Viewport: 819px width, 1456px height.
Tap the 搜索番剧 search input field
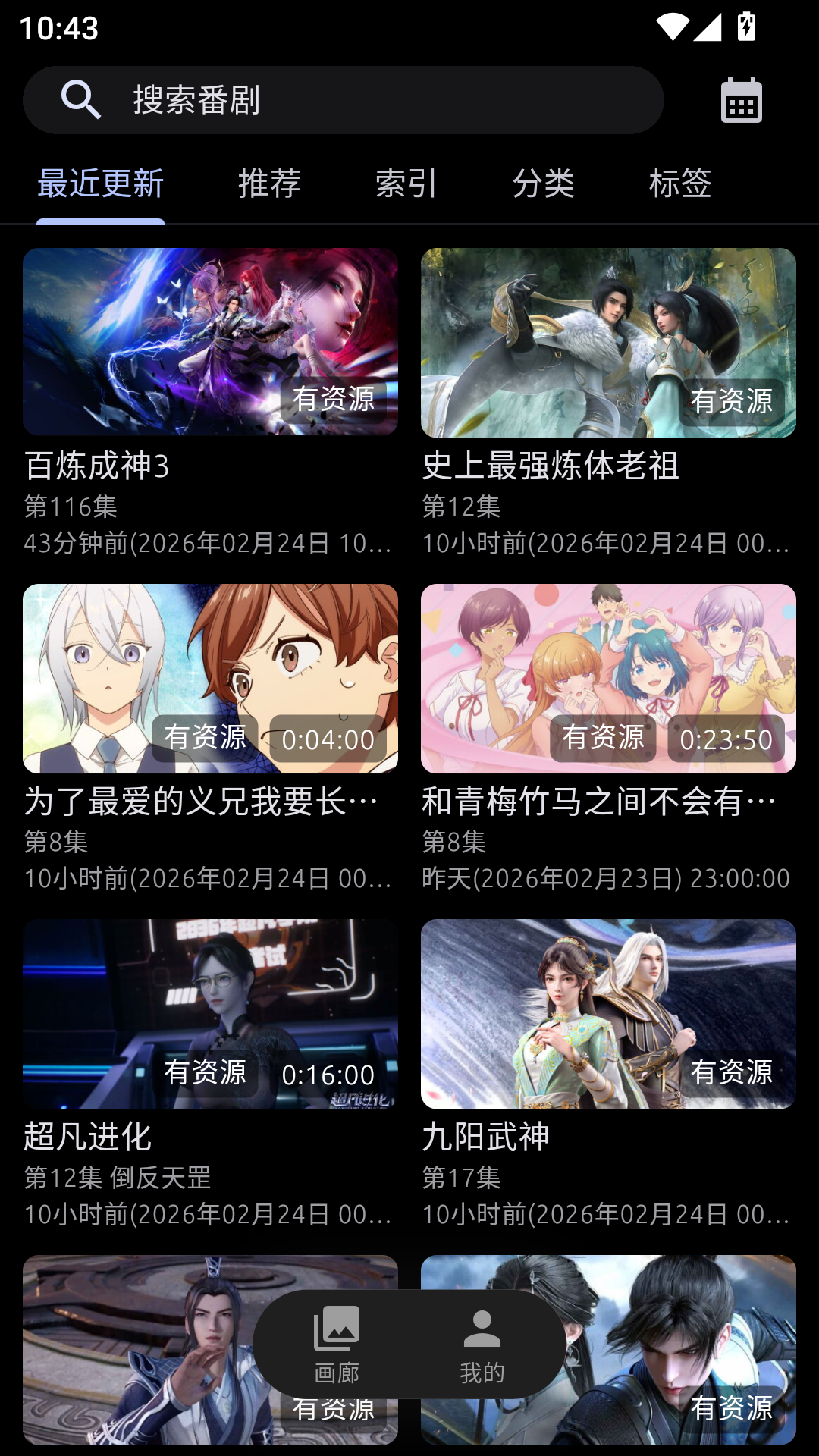[x=341, y=99]
